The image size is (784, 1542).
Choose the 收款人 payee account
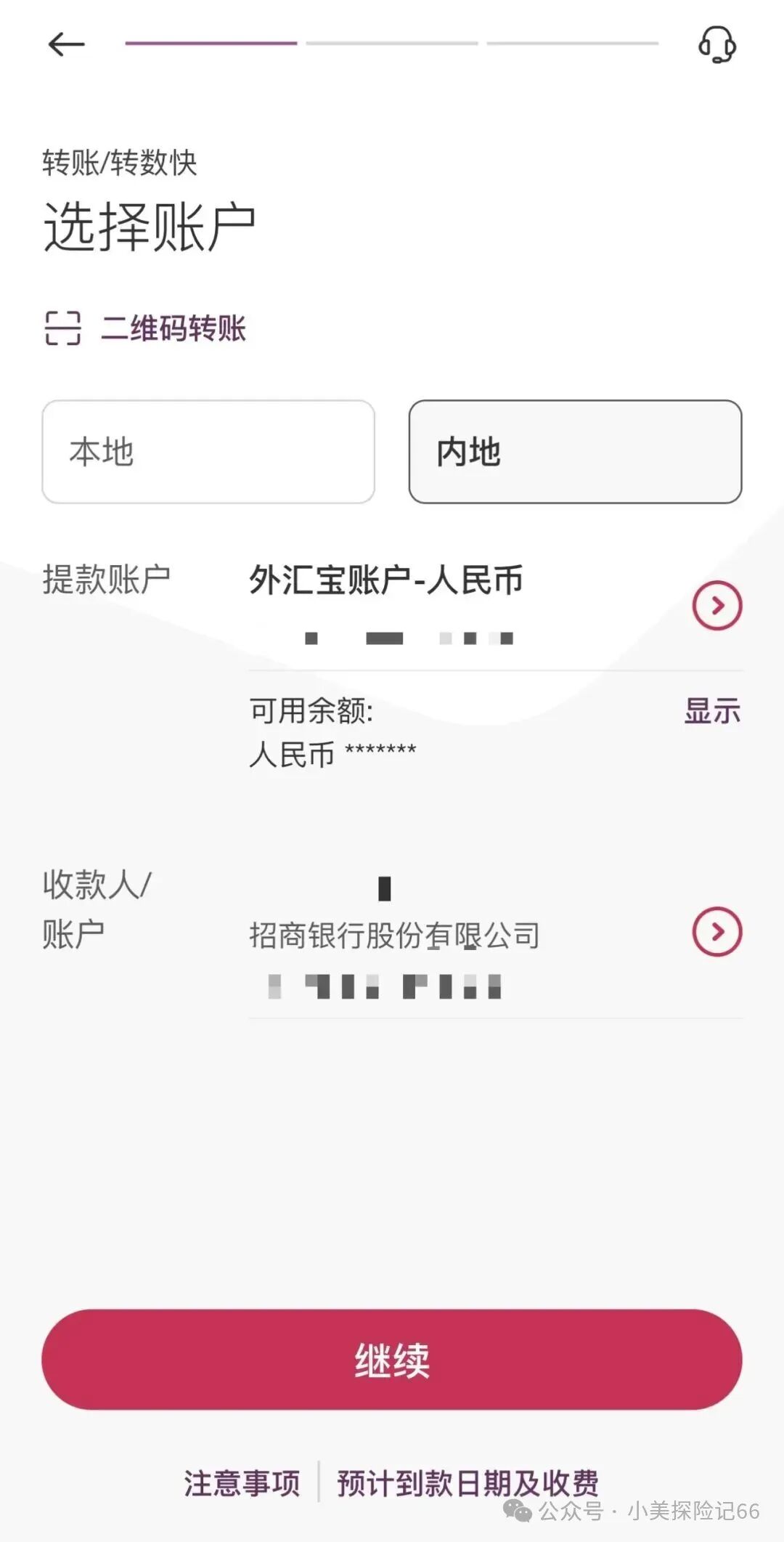point(716,931)
